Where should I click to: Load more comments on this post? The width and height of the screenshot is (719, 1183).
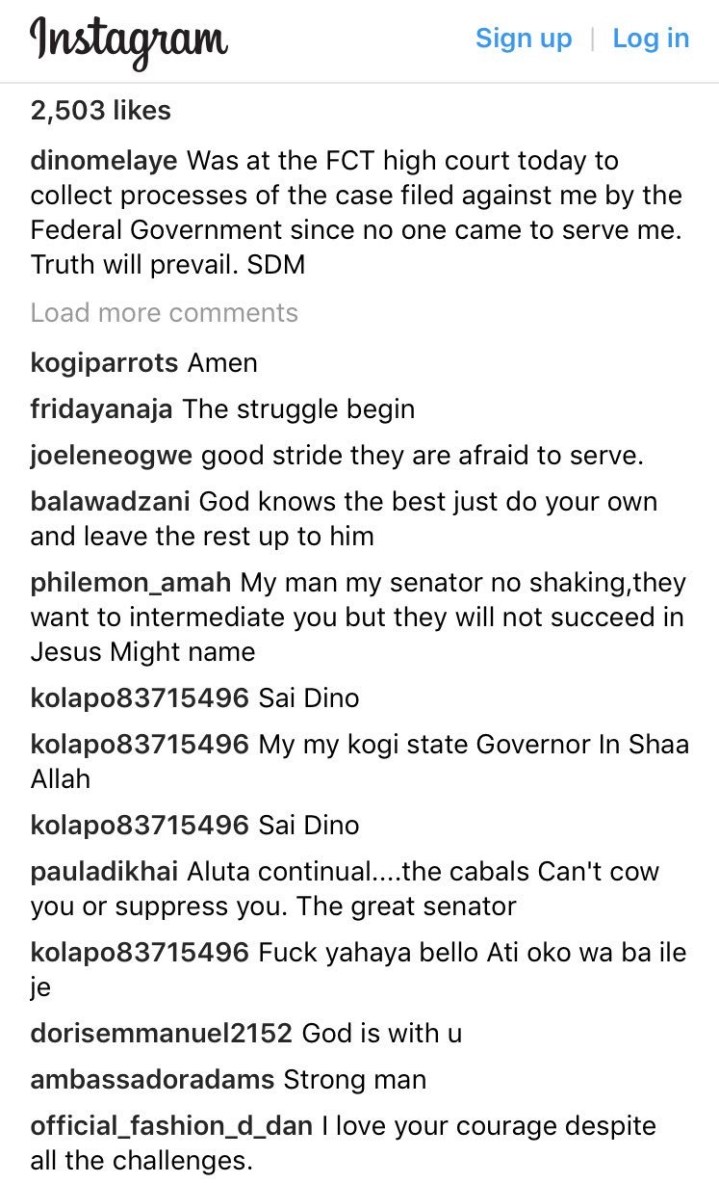pos(164,313)
